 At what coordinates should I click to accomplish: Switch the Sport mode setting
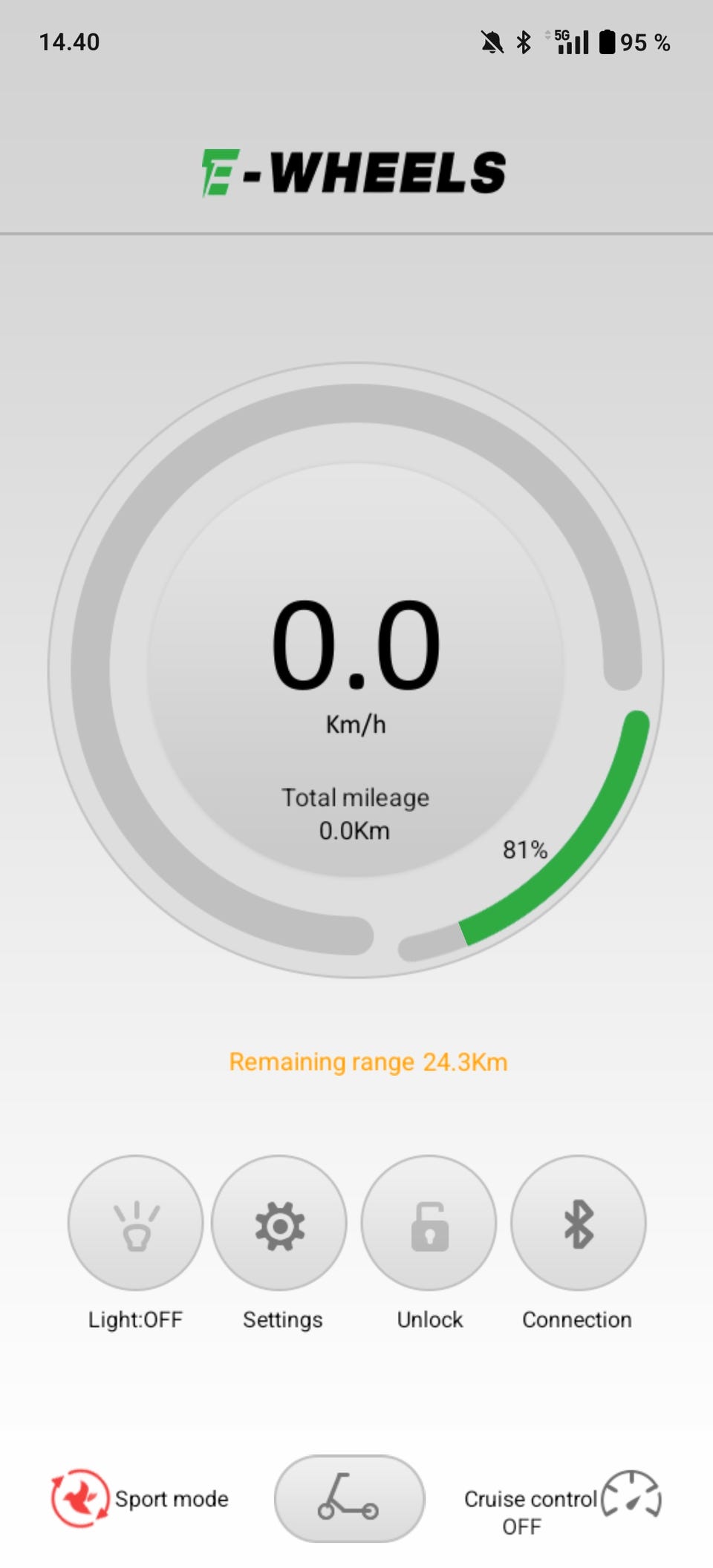point(79,1498)
